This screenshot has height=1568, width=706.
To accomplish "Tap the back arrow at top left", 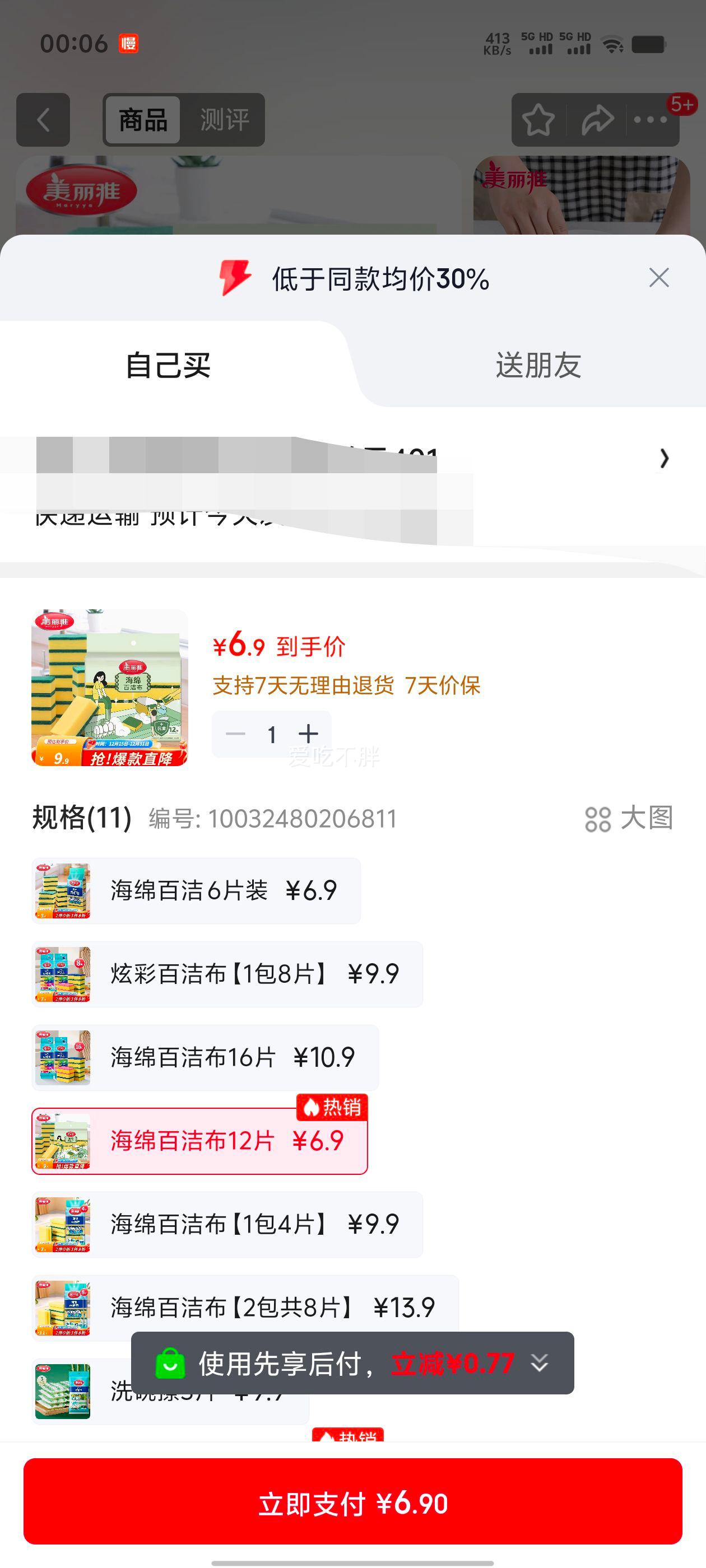I will [x=43, y=119].
